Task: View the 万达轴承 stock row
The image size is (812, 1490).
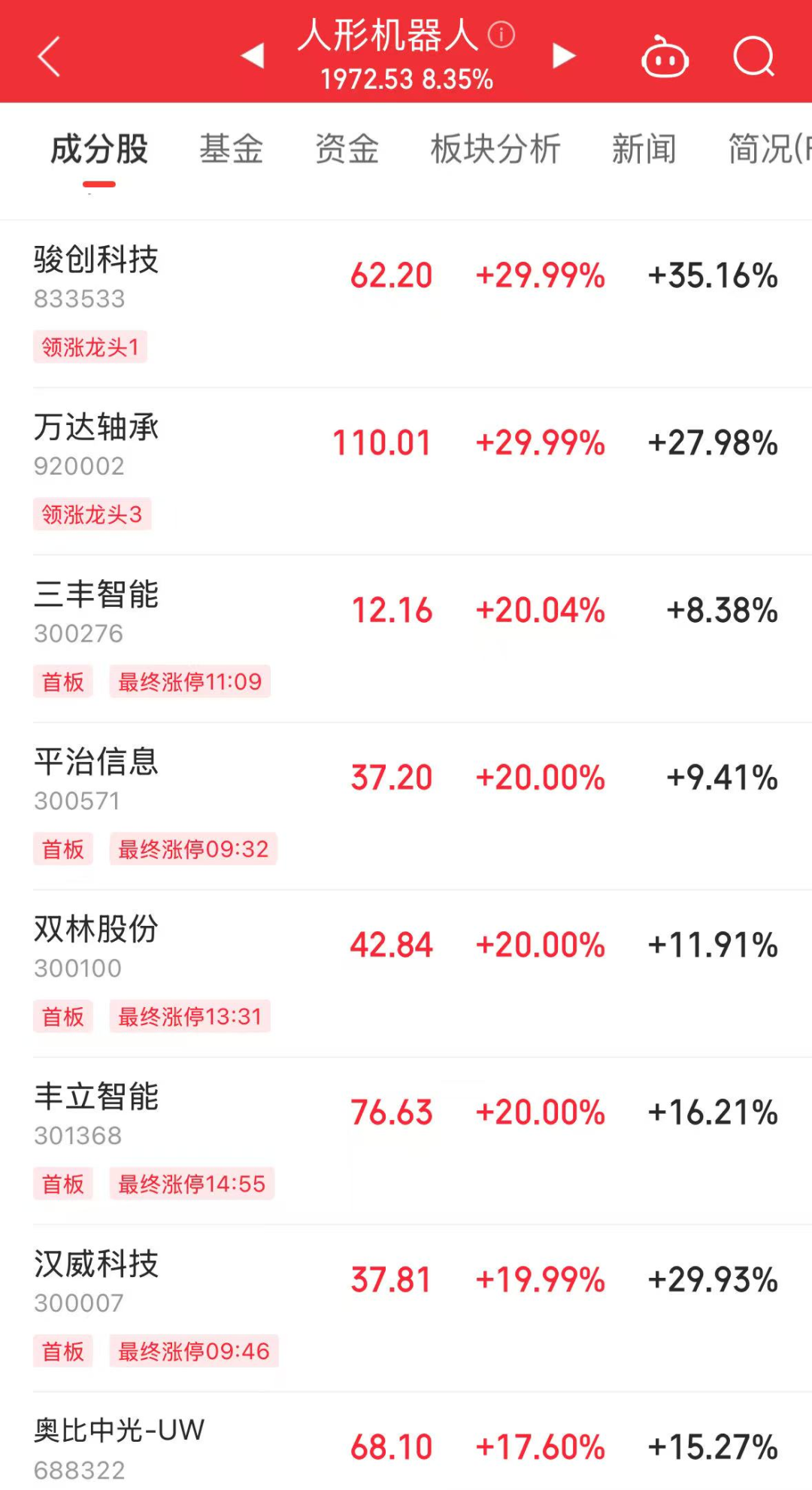Action: click(96, 428)
